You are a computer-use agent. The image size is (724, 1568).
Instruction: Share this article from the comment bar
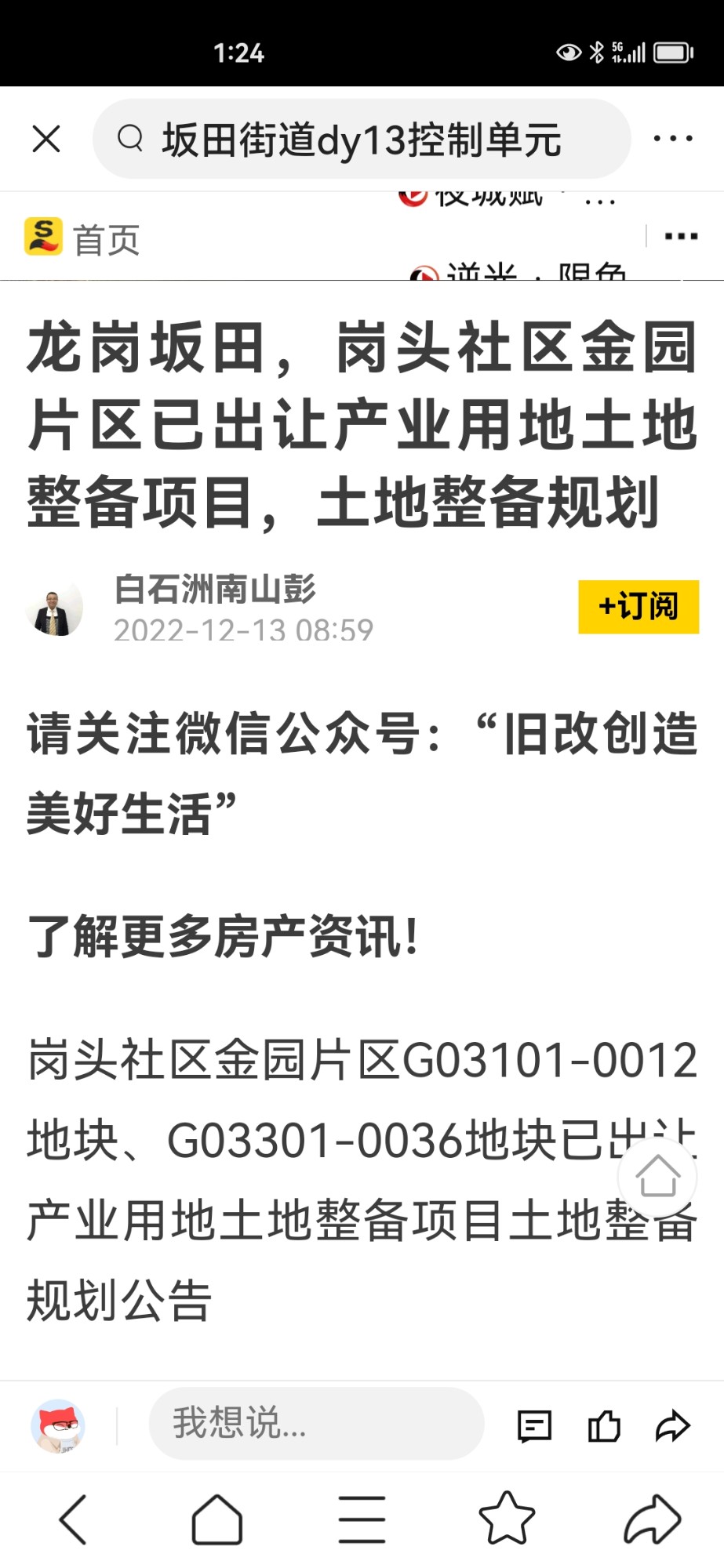pos(672,1426)
